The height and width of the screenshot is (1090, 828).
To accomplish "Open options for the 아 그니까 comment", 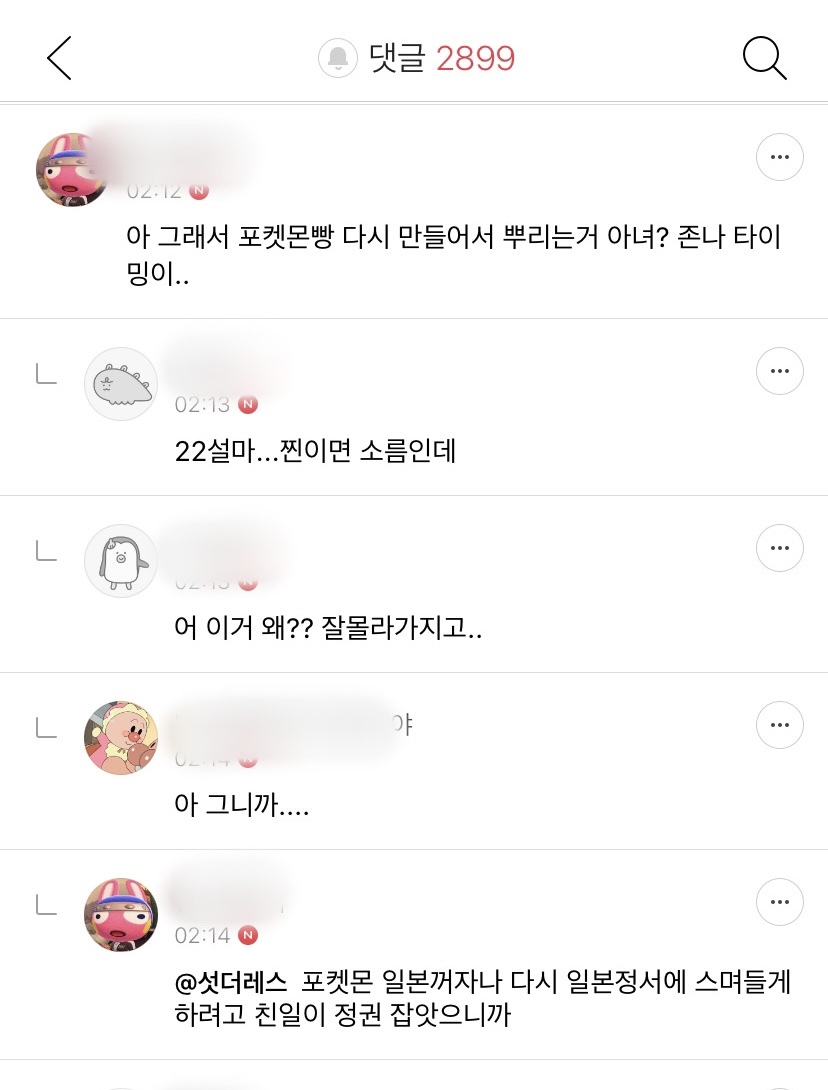I will 780,724.
